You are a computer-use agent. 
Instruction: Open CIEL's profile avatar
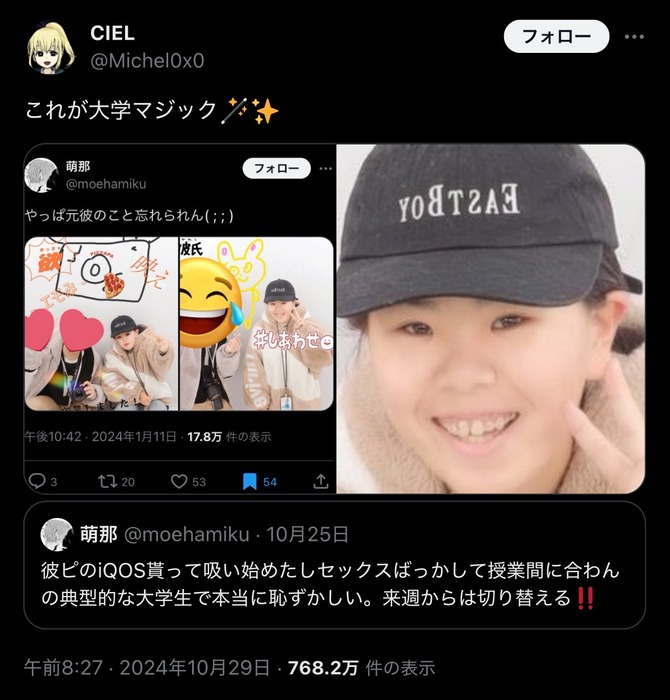coord(51,47)
